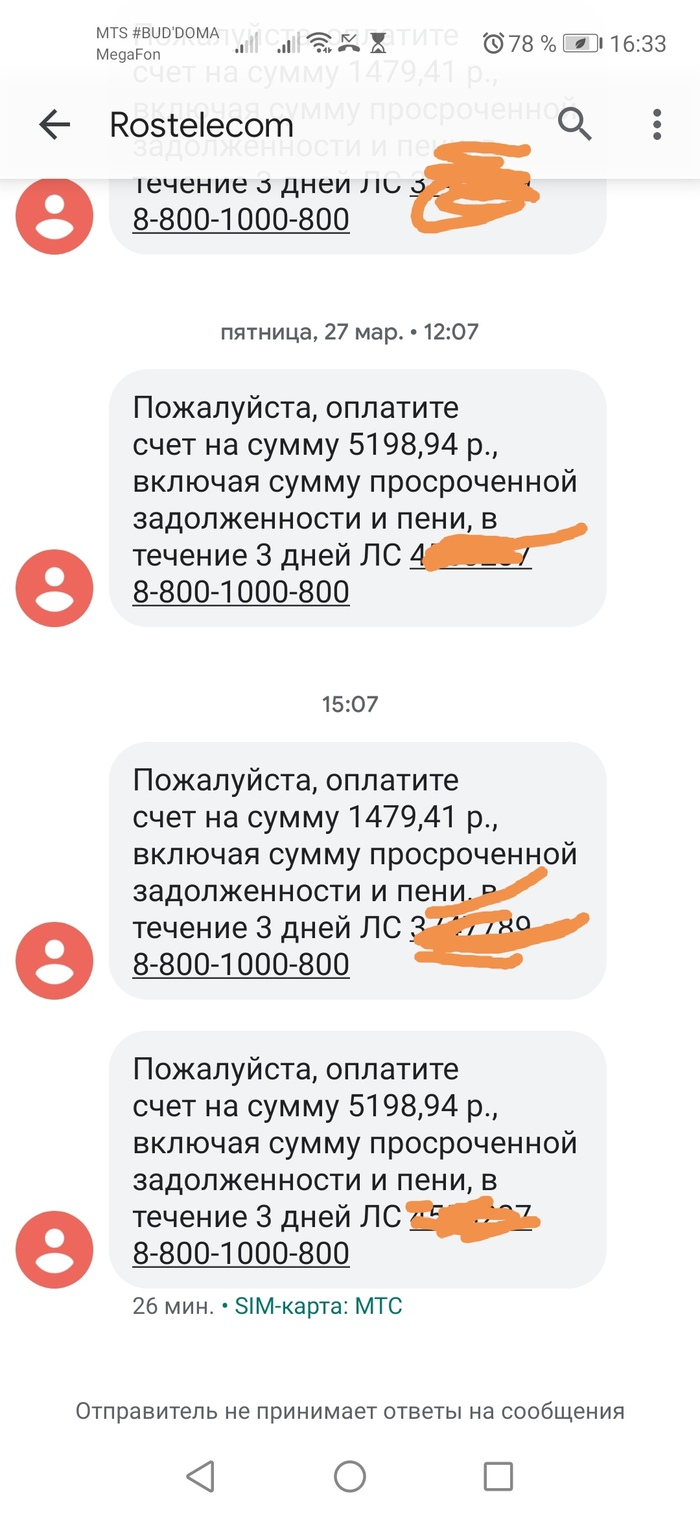
Task: Search within this conversation
Action: click(x=575, y=125)
